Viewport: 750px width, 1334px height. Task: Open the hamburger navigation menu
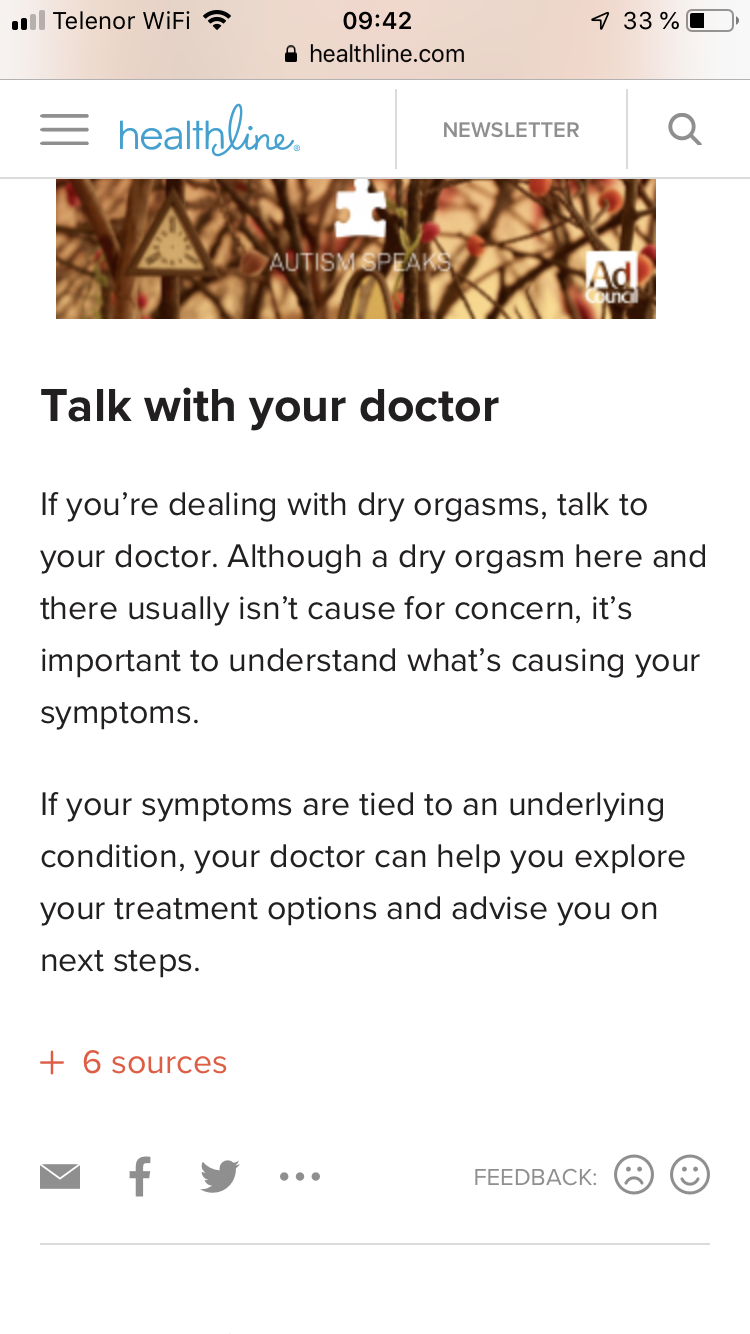64,130
